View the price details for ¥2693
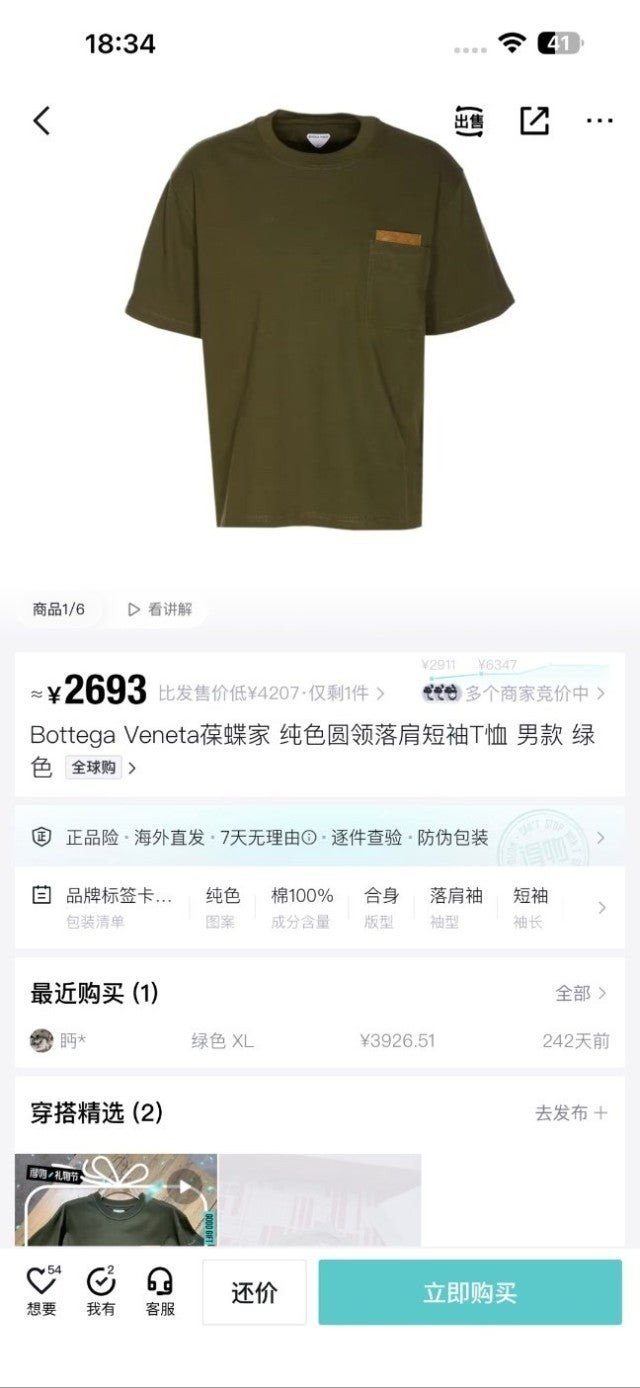This screenshot has height=1388, width=640. click(98, 691)
